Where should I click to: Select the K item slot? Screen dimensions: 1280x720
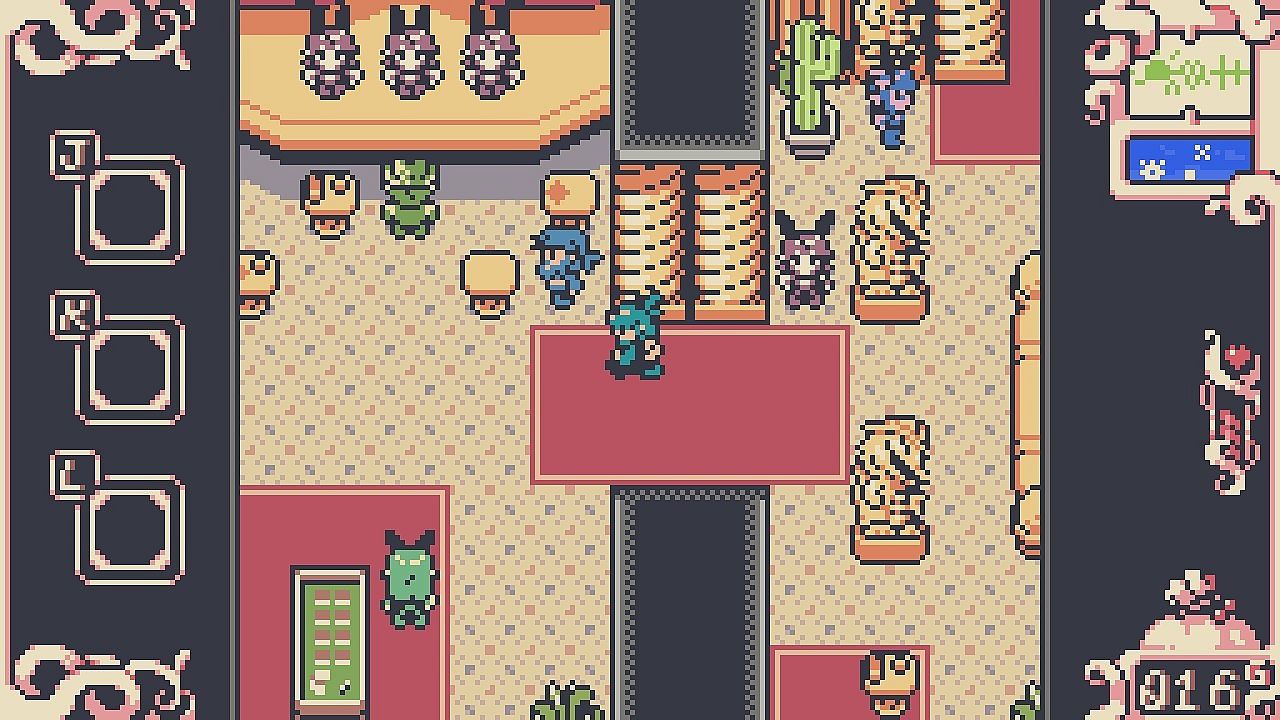131,369
